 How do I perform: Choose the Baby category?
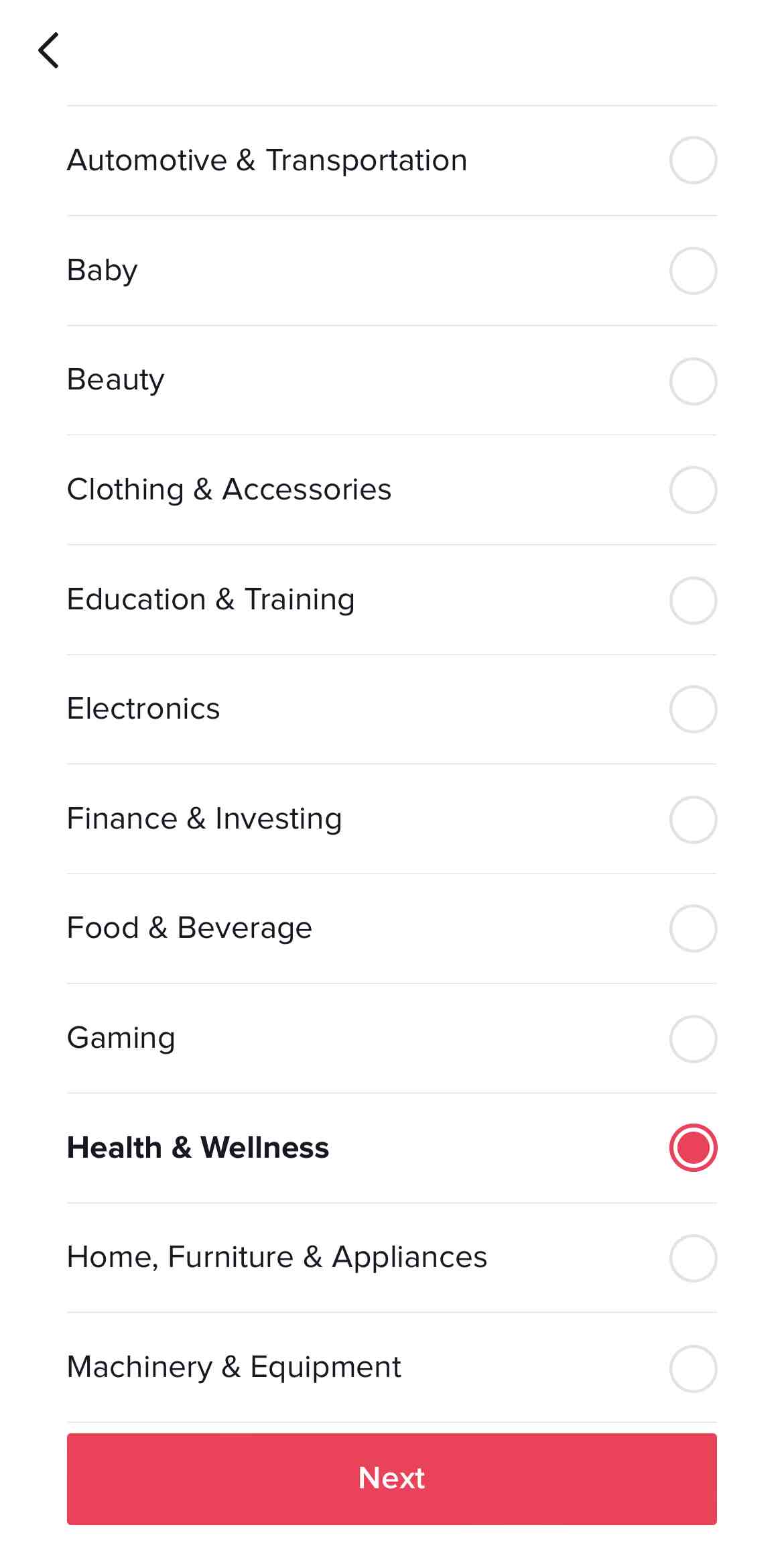tap(392, 271)
